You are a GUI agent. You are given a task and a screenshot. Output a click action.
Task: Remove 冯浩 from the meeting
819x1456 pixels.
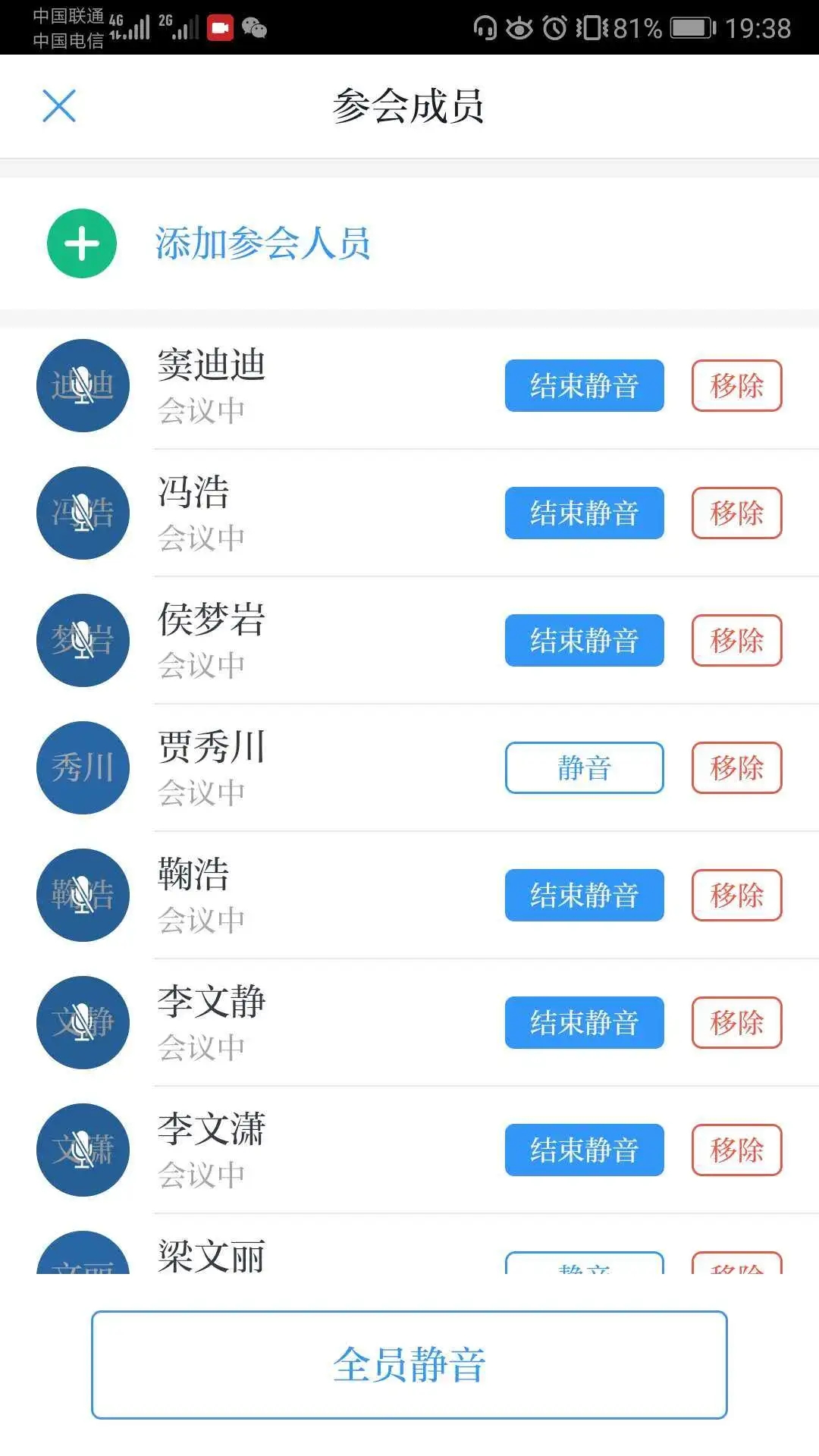[x=736, y=513]
